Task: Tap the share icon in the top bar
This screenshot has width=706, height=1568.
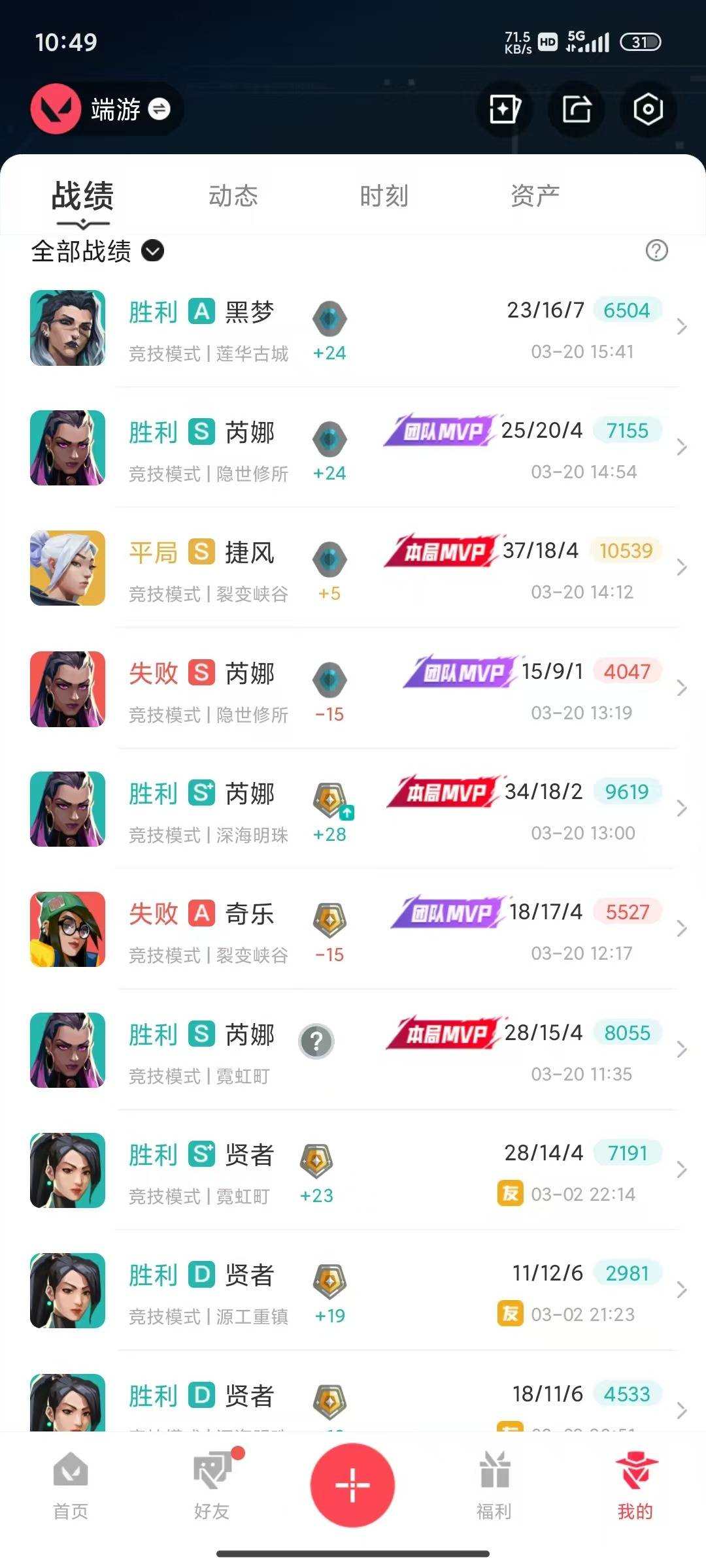Action: [577, 109]
